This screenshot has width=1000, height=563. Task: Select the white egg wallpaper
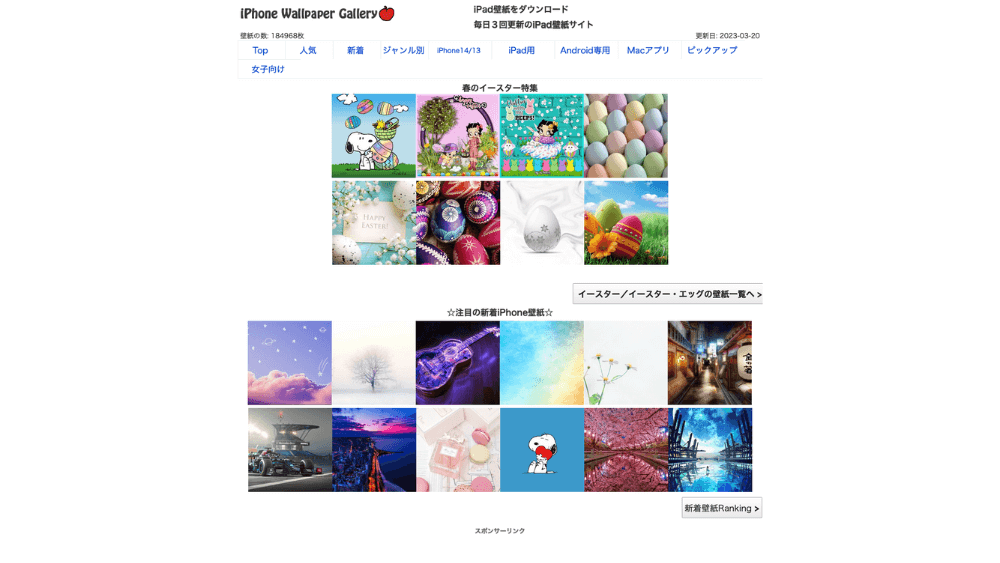point(542,222)
